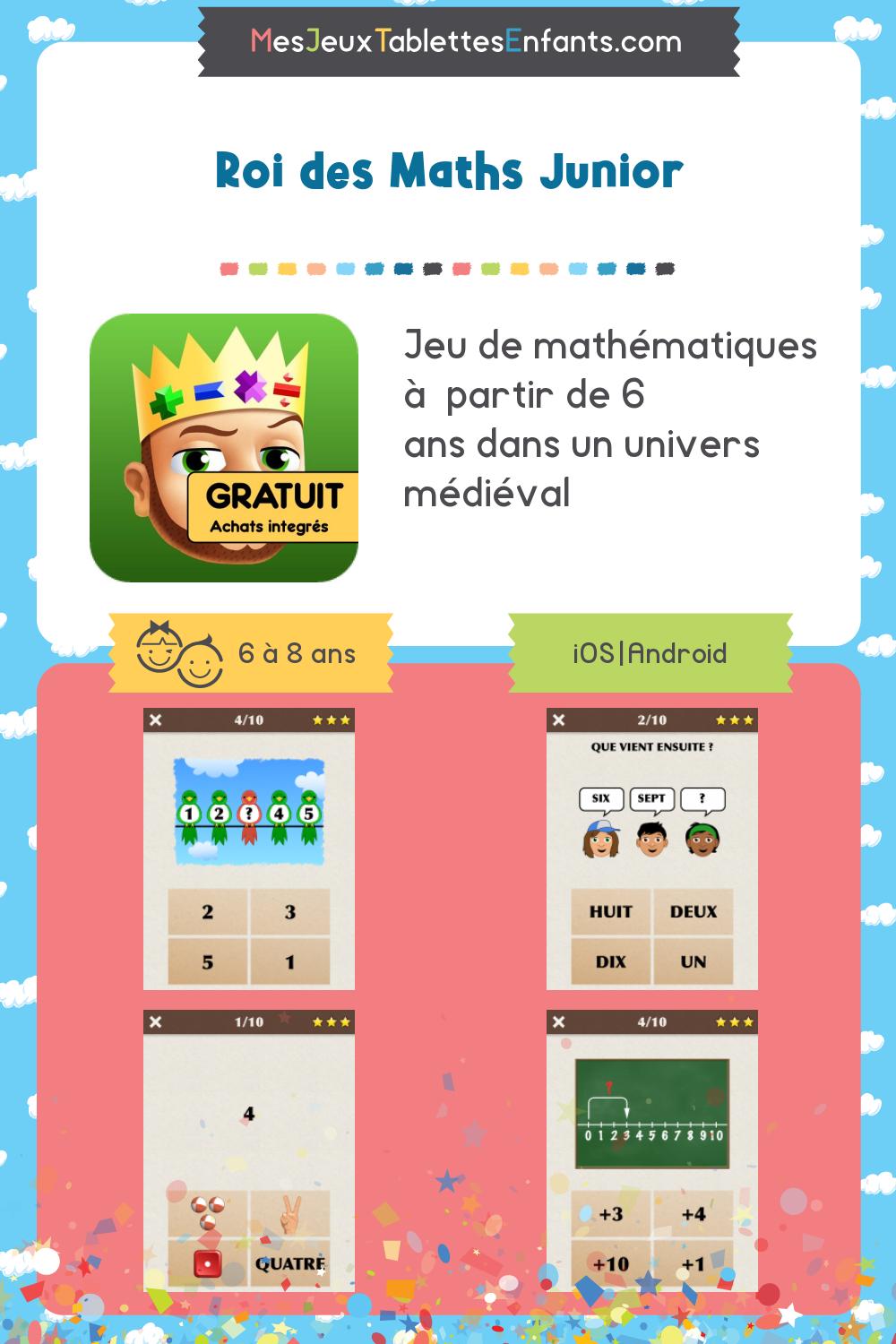The width and height of the screenshot is (896, 1344).
Task: Choose the QUATRE answer
Action: click(289, 1263)
